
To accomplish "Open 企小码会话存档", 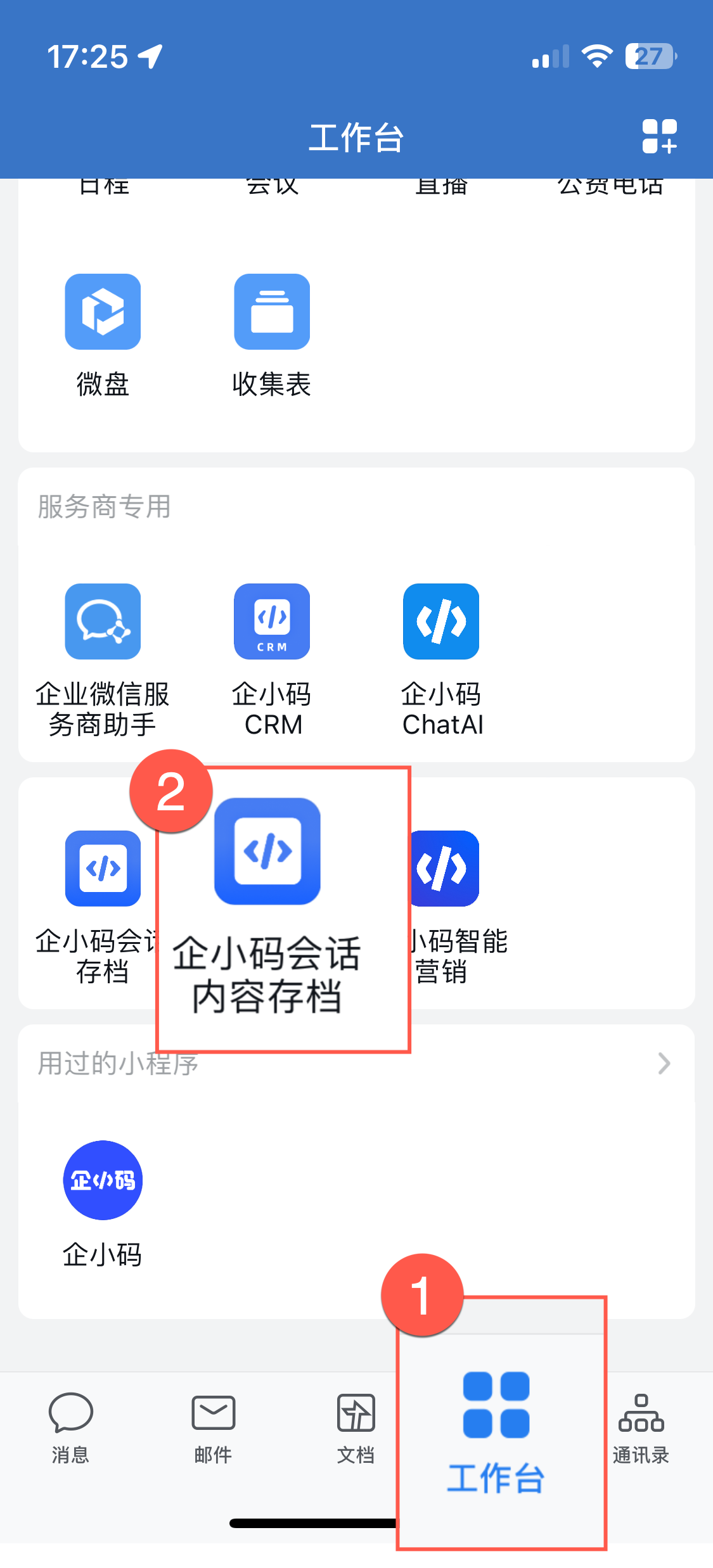I will tap(103, 868).
